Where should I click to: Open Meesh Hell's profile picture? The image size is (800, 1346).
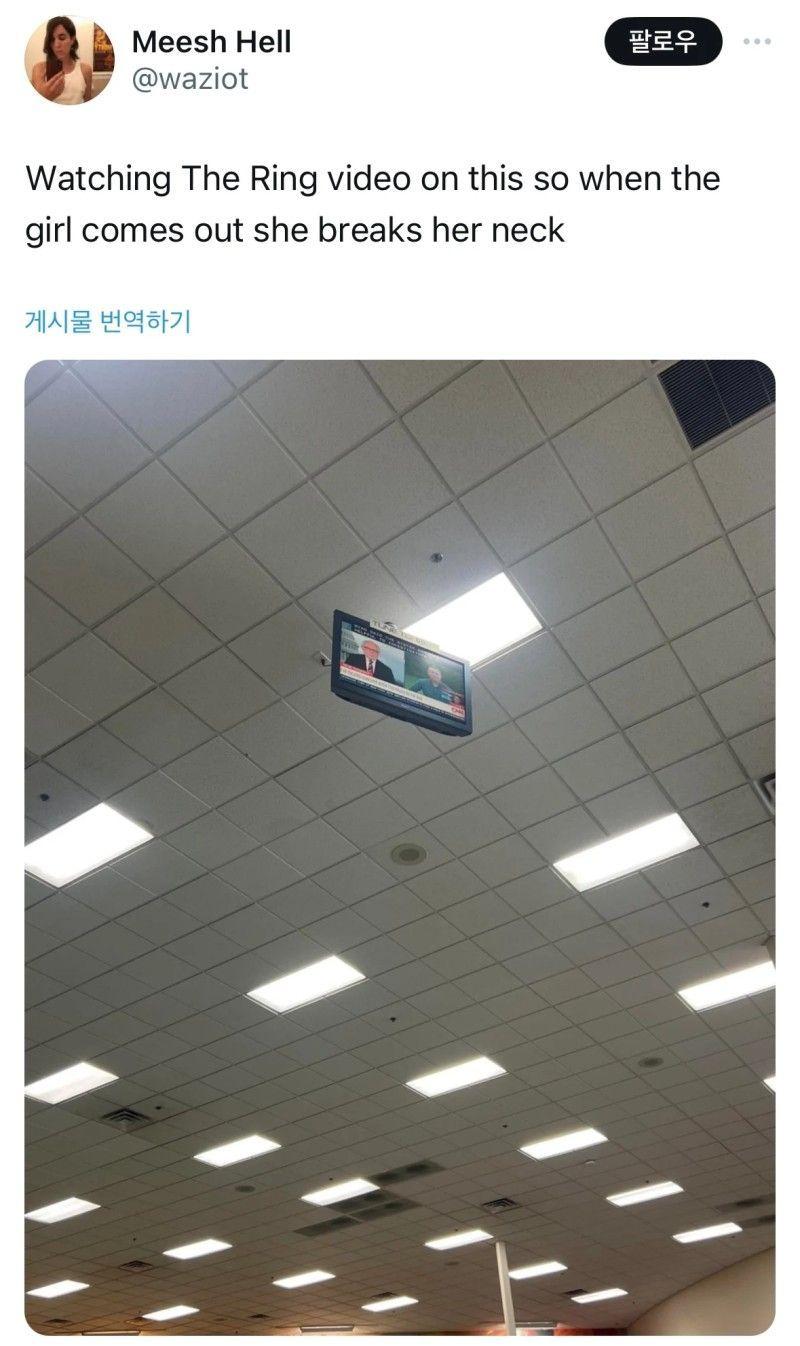[x=69, y=60]
